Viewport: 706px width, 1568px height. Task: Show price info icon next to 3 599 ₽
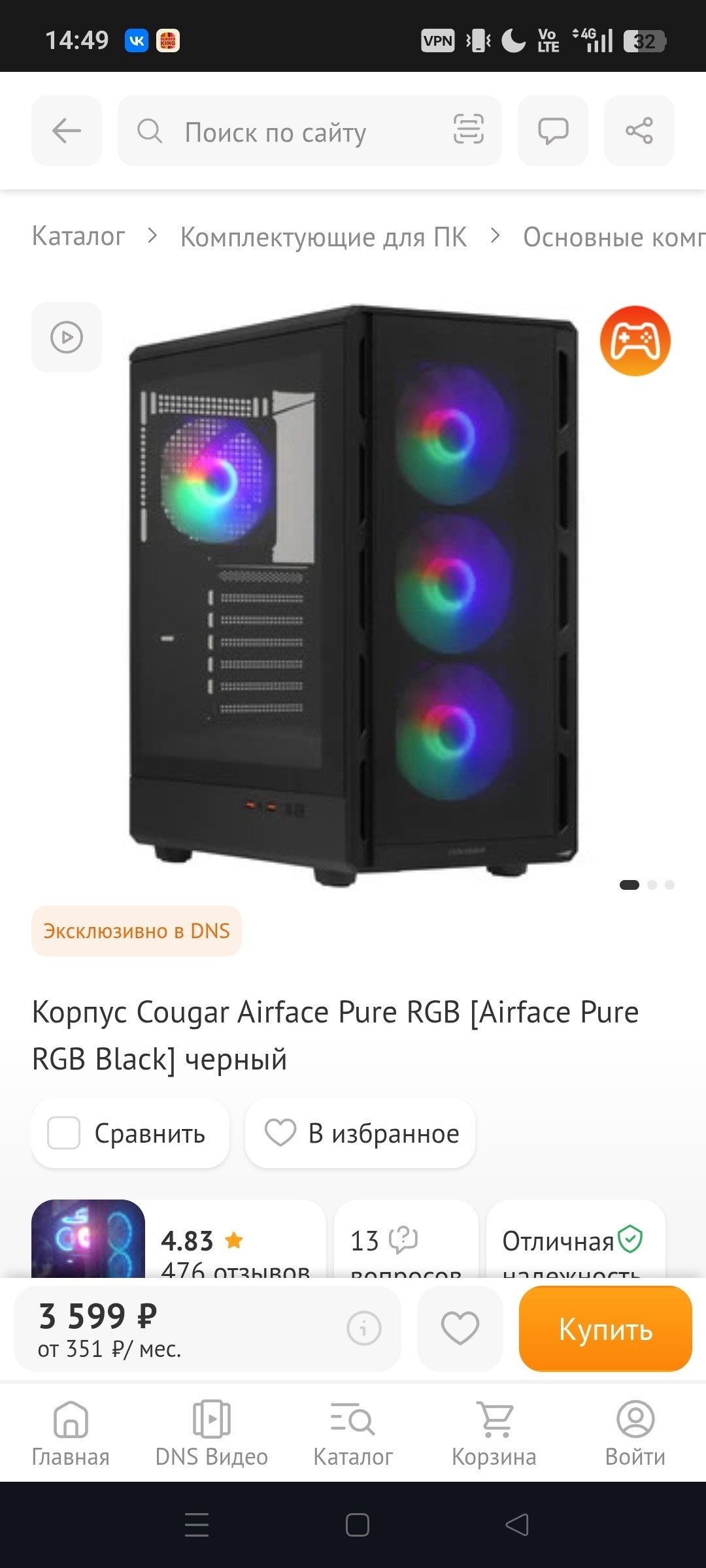[364, 1328]
